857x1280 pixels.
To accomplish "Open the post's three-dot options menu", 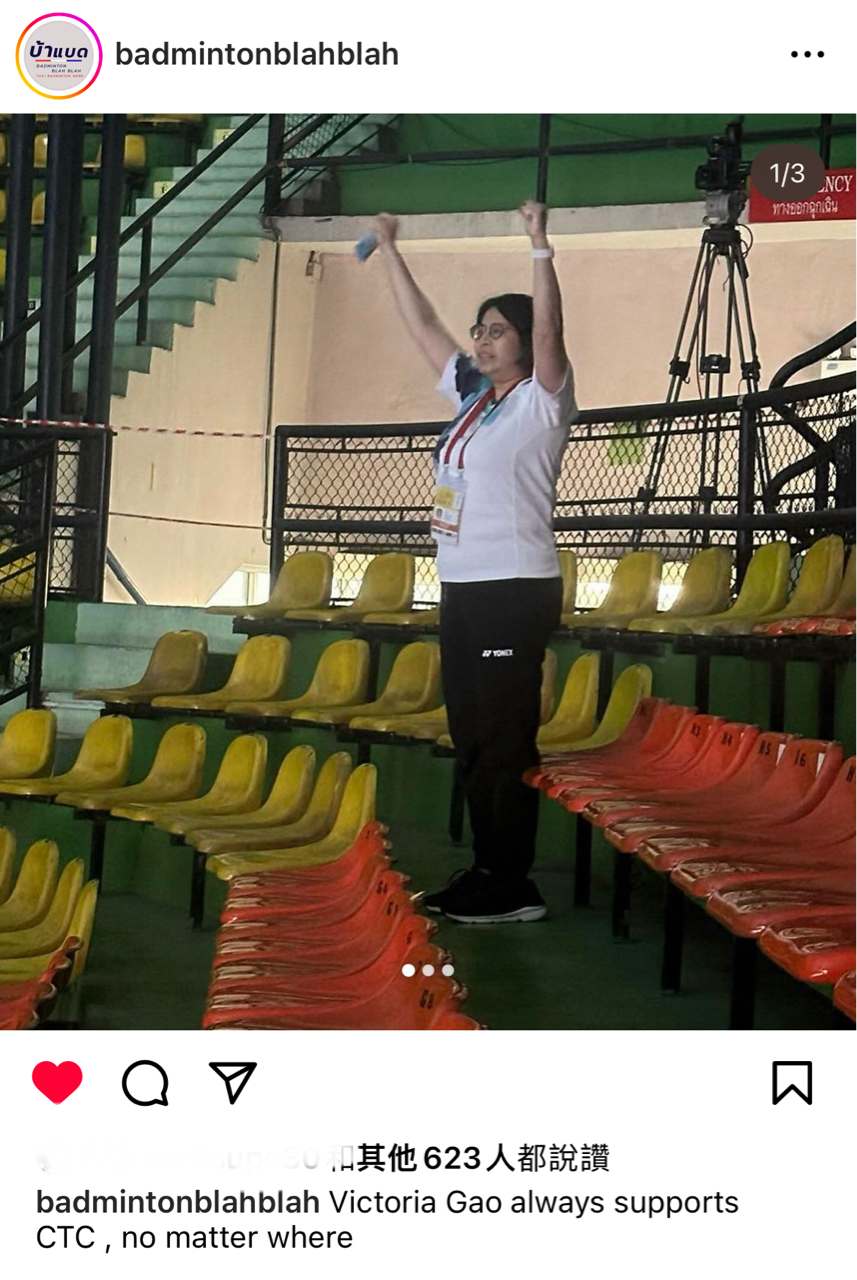I will [806, 54].
